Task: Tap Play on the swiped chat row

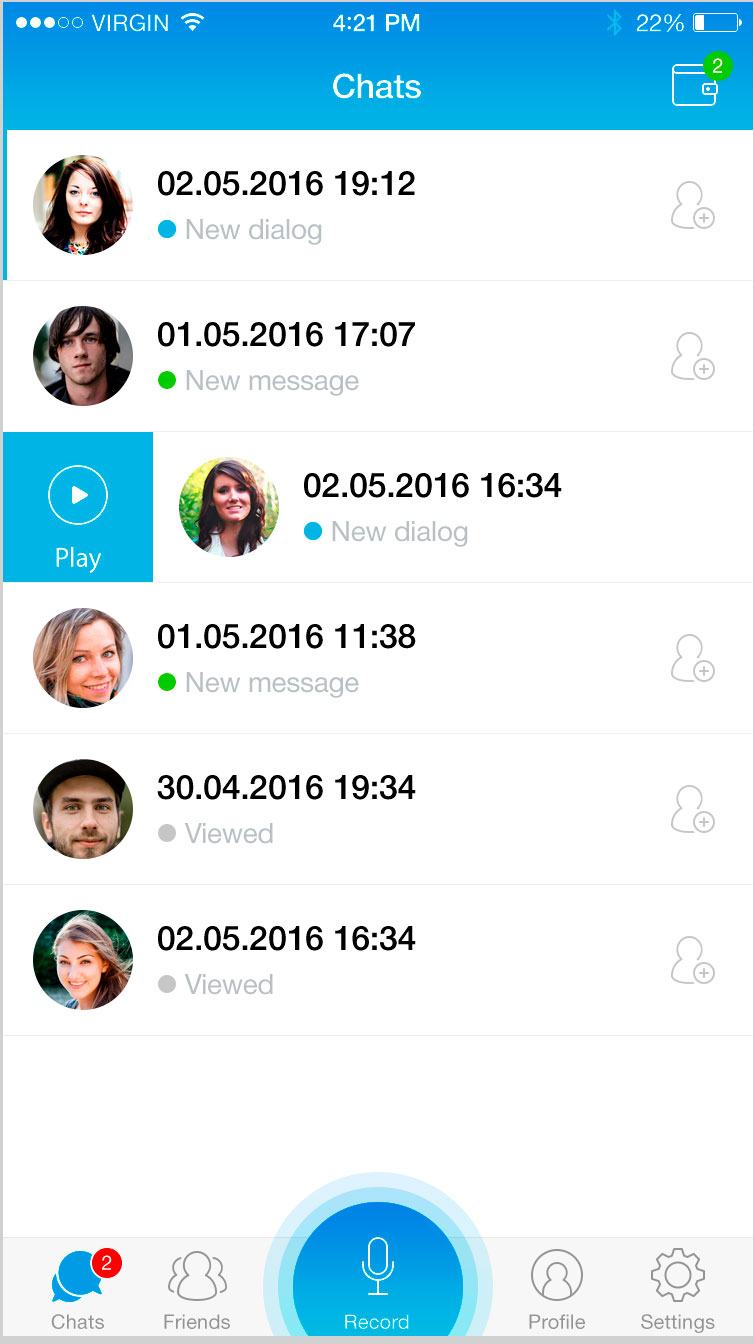Action: tap(78, 507)
